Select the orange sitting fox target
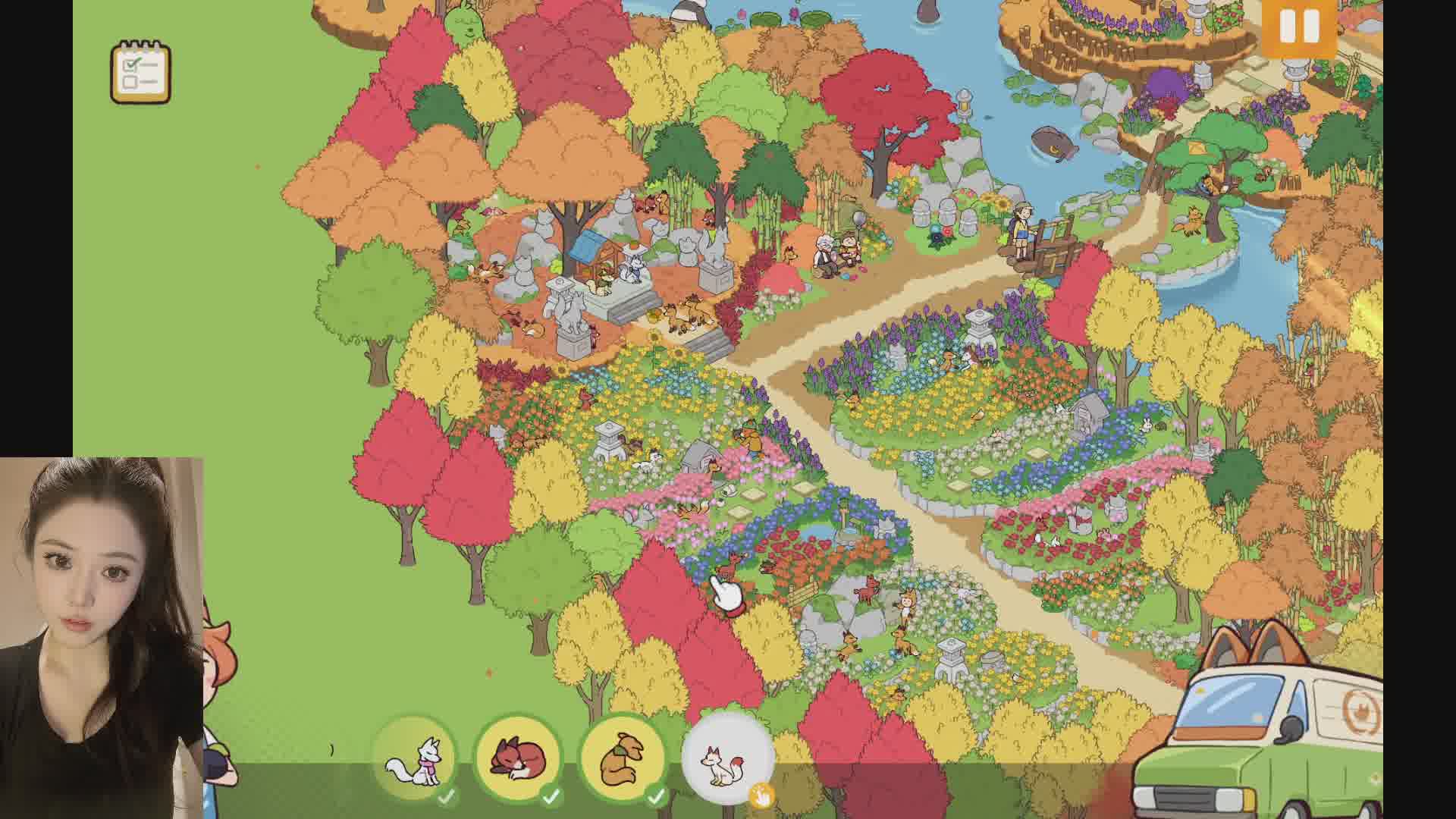 623,758
